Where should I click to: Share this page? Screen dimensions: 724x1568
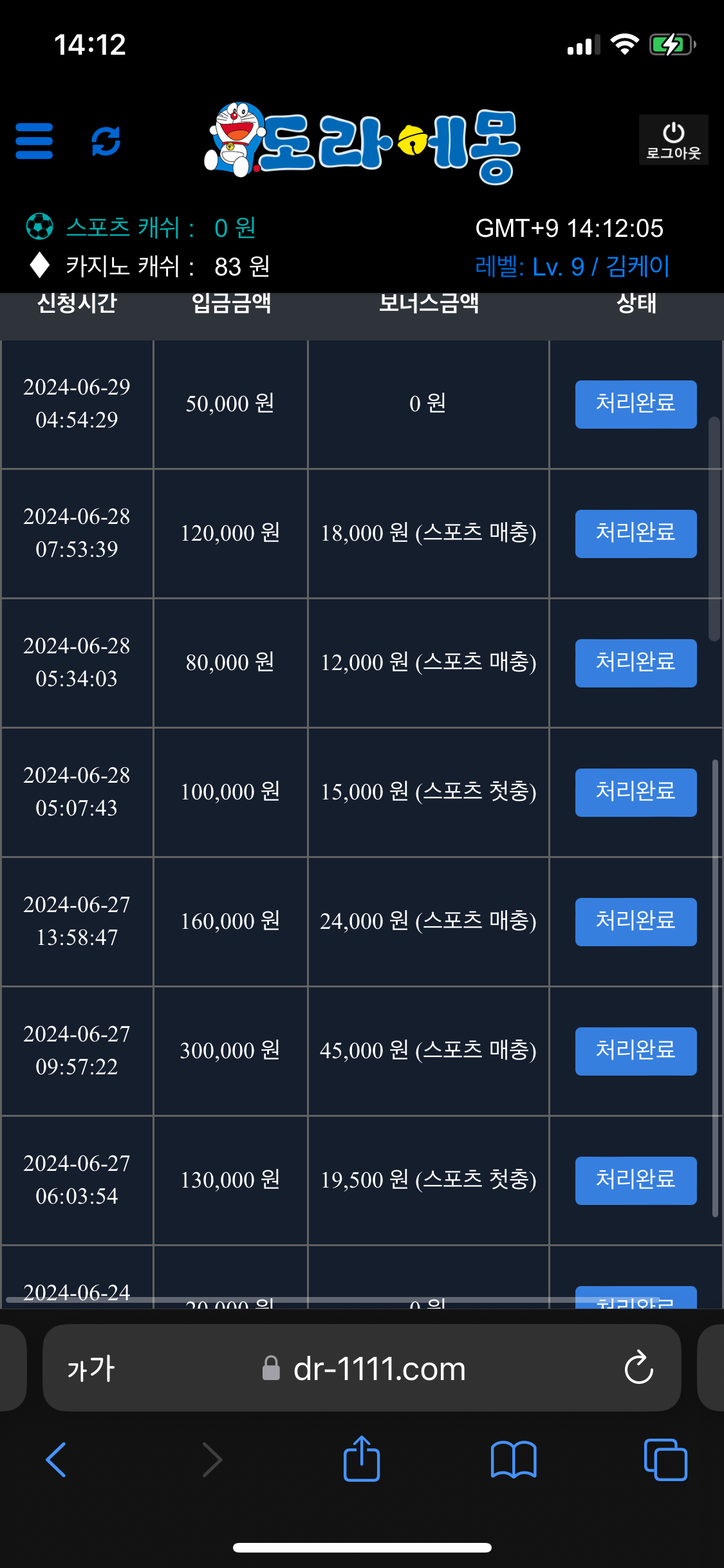coord(362,1459)
